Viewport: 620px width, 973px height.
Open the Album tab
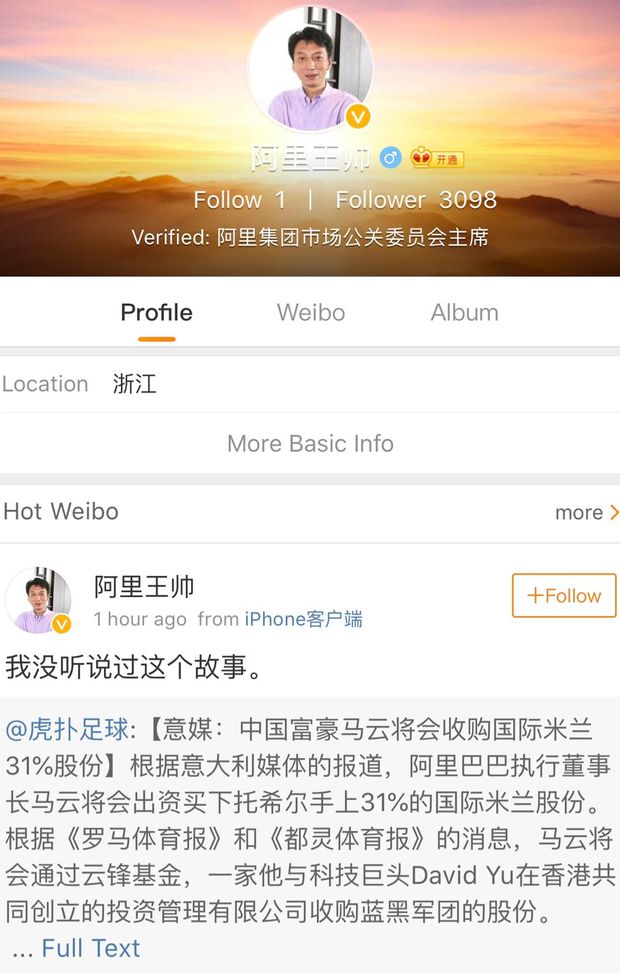[x=464, y=312]
